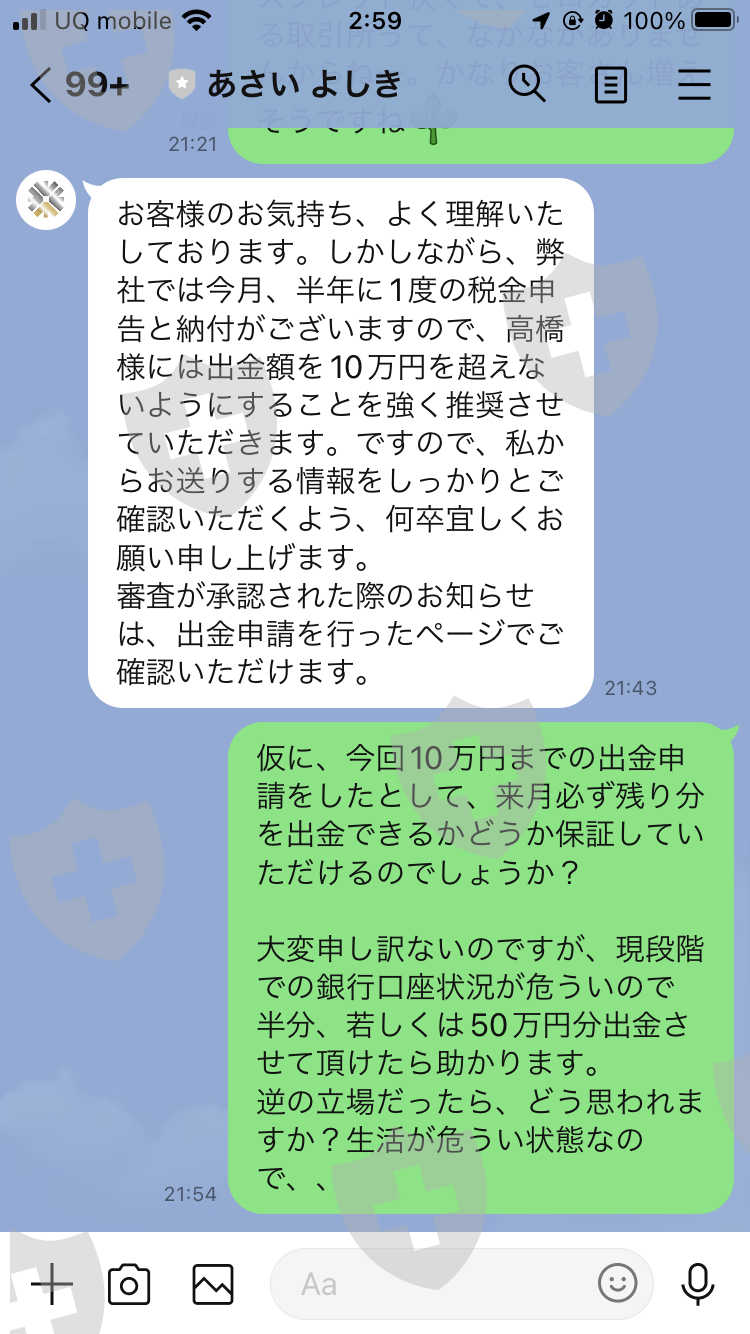
Task: Start a voice message with the microphone
Action: pos(697,1283)
